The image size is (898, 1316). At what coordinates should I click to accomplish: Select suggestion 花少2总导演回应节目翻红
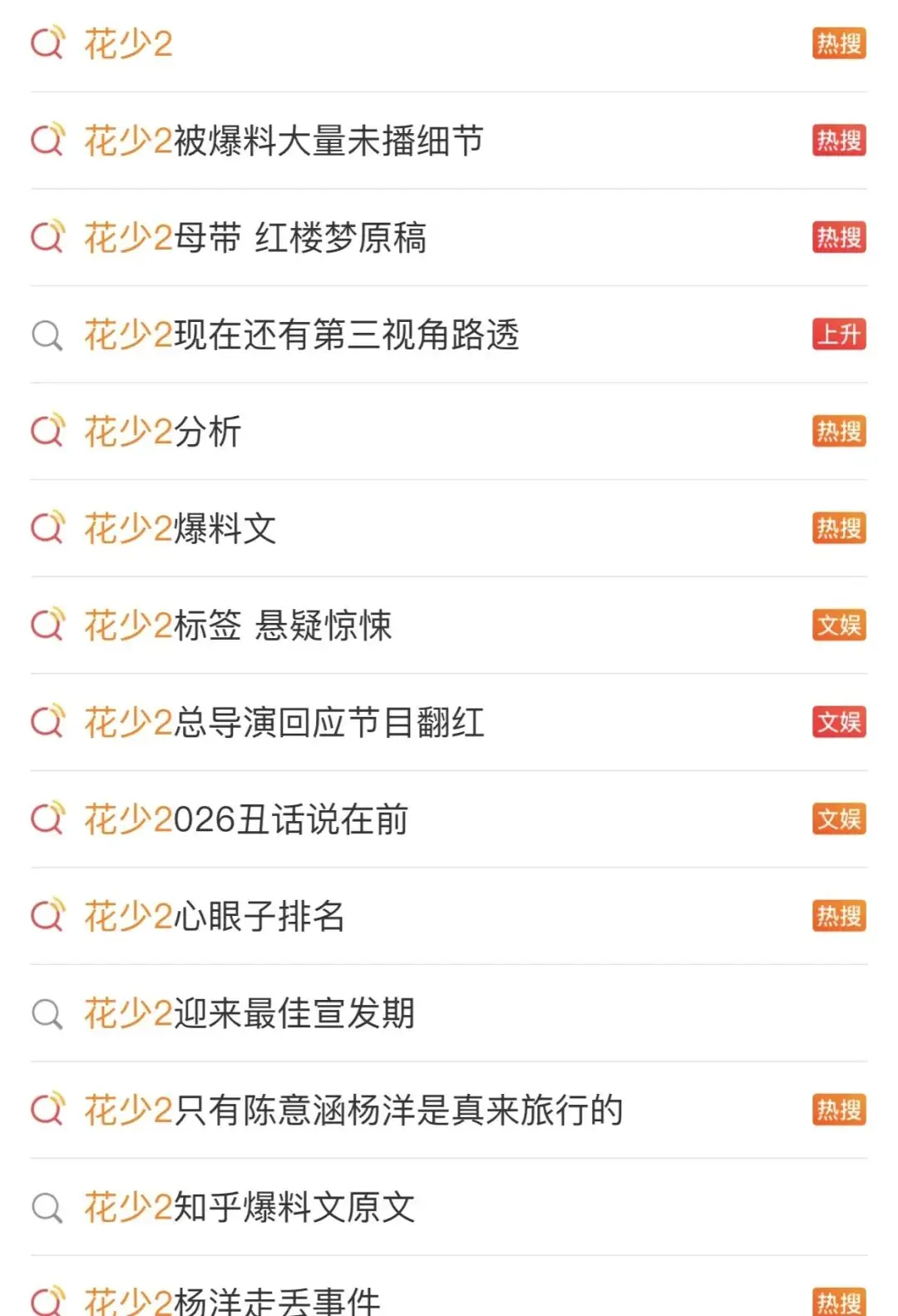(449, 722)
